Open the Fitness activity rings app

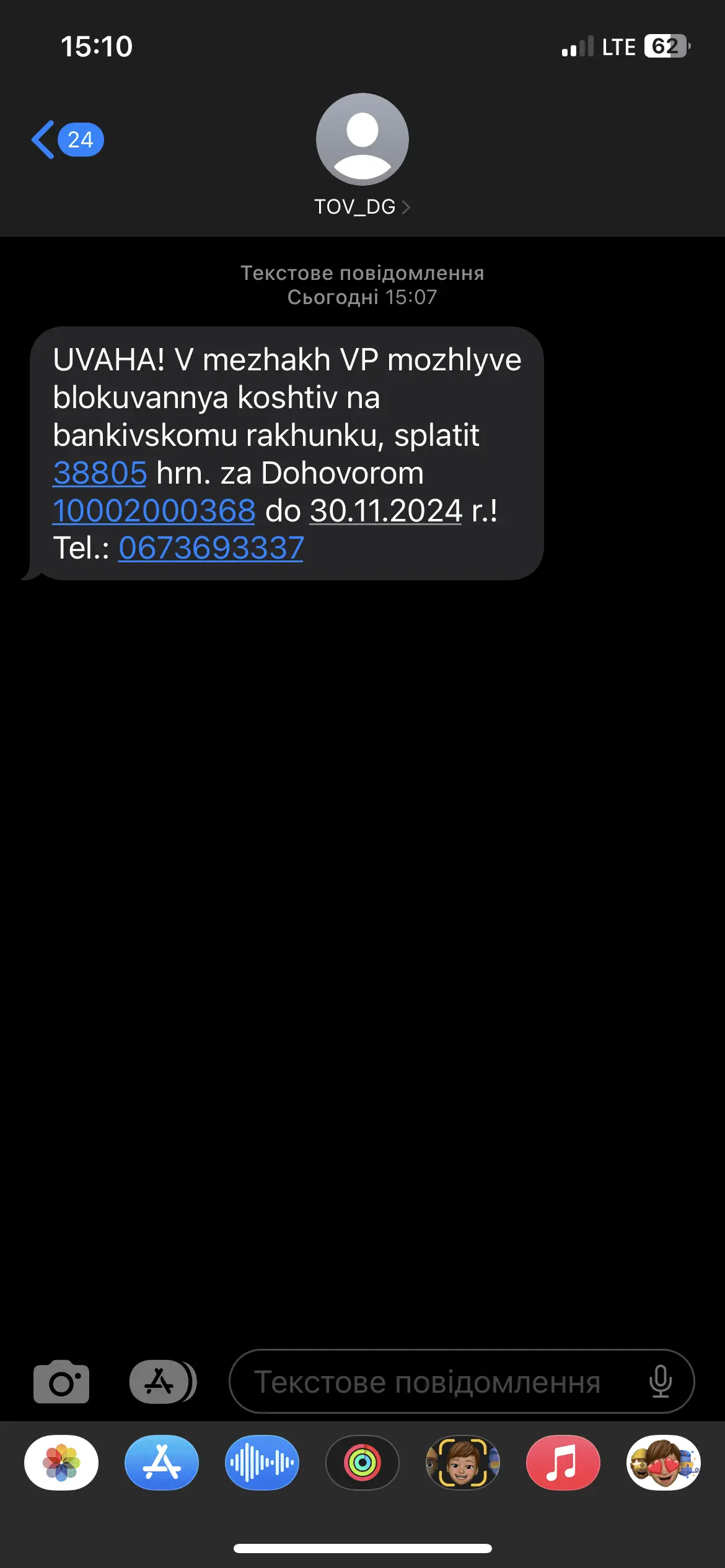click(x=362, y=1463)
